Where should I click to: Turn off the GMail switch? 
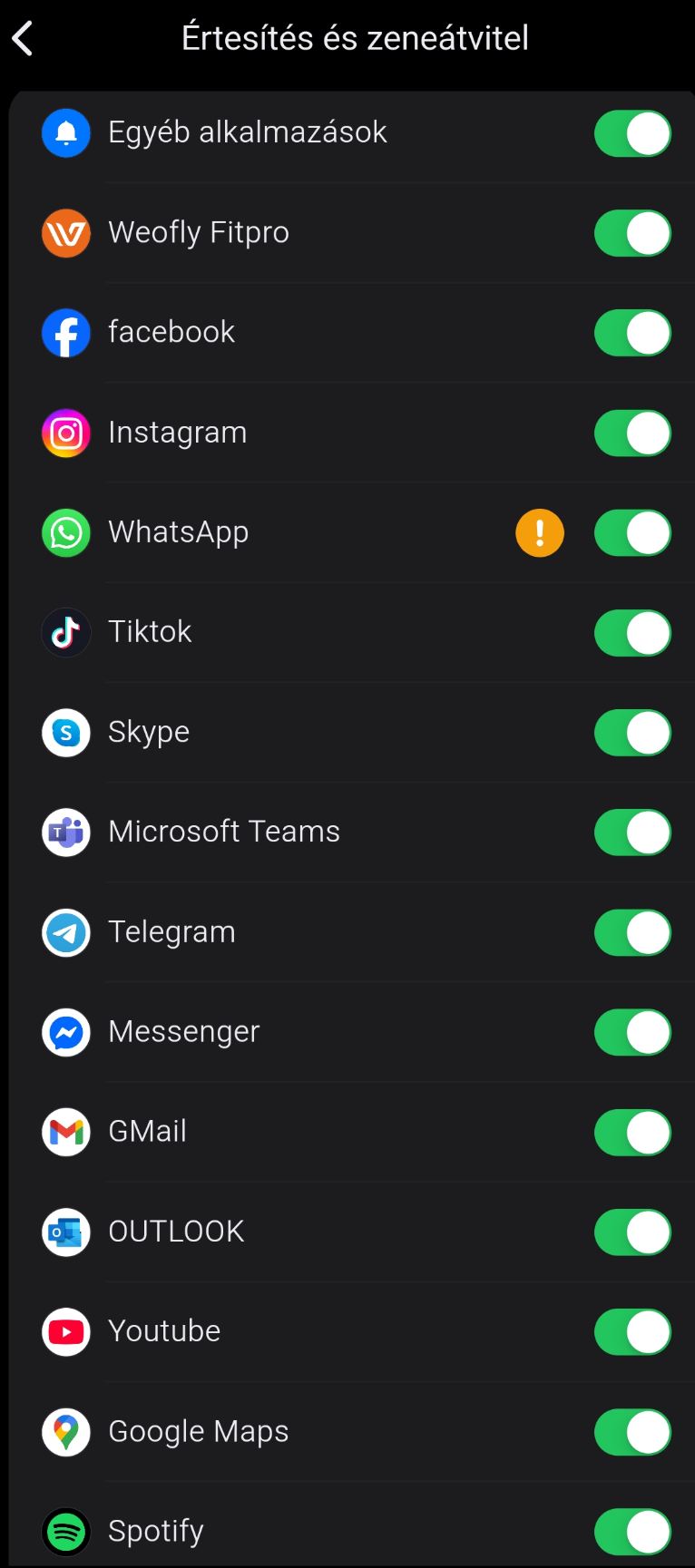[x=632, y=1132]
